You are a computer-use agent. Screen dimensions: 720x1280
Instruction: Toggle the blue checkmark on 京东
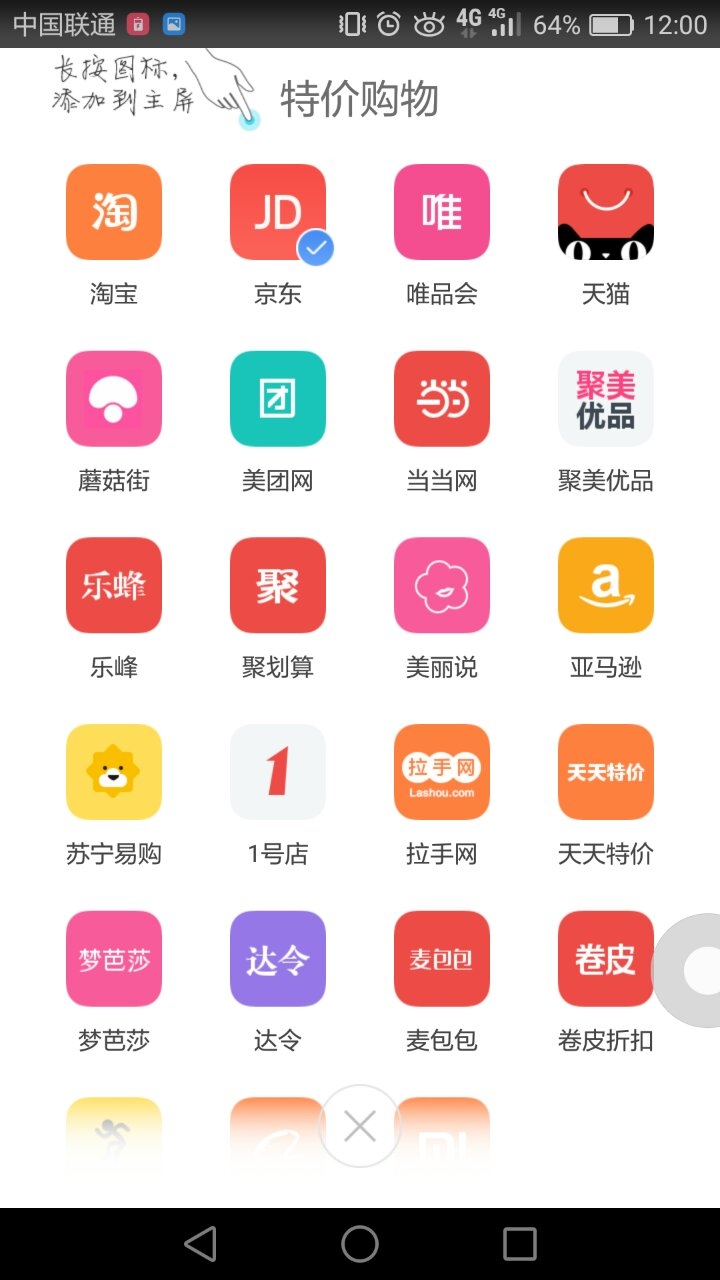(317, 248)
